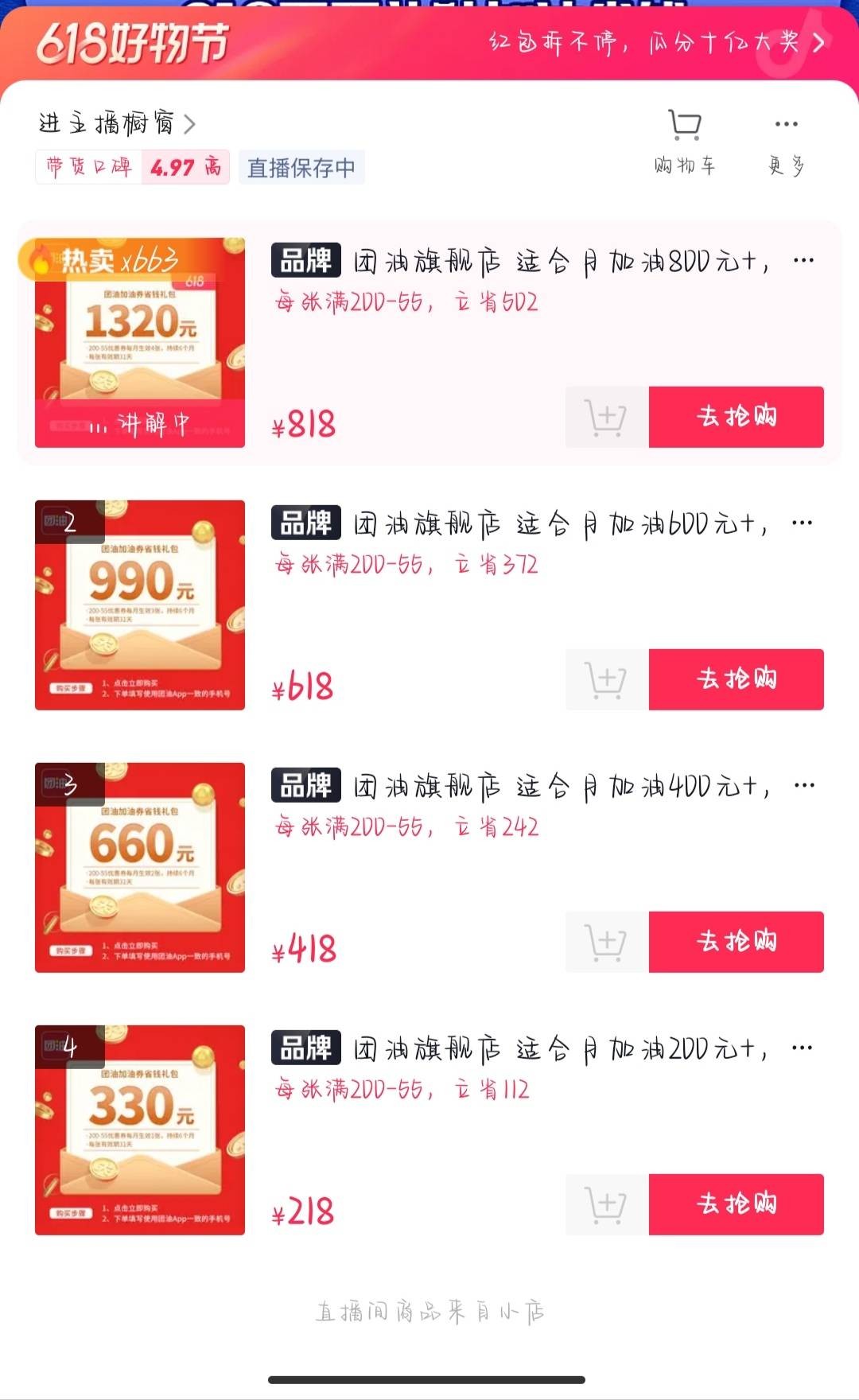Enter the streamer's showcase 进主播橱窗
Screen dimensions: 859x1400
tap(117, 123)
